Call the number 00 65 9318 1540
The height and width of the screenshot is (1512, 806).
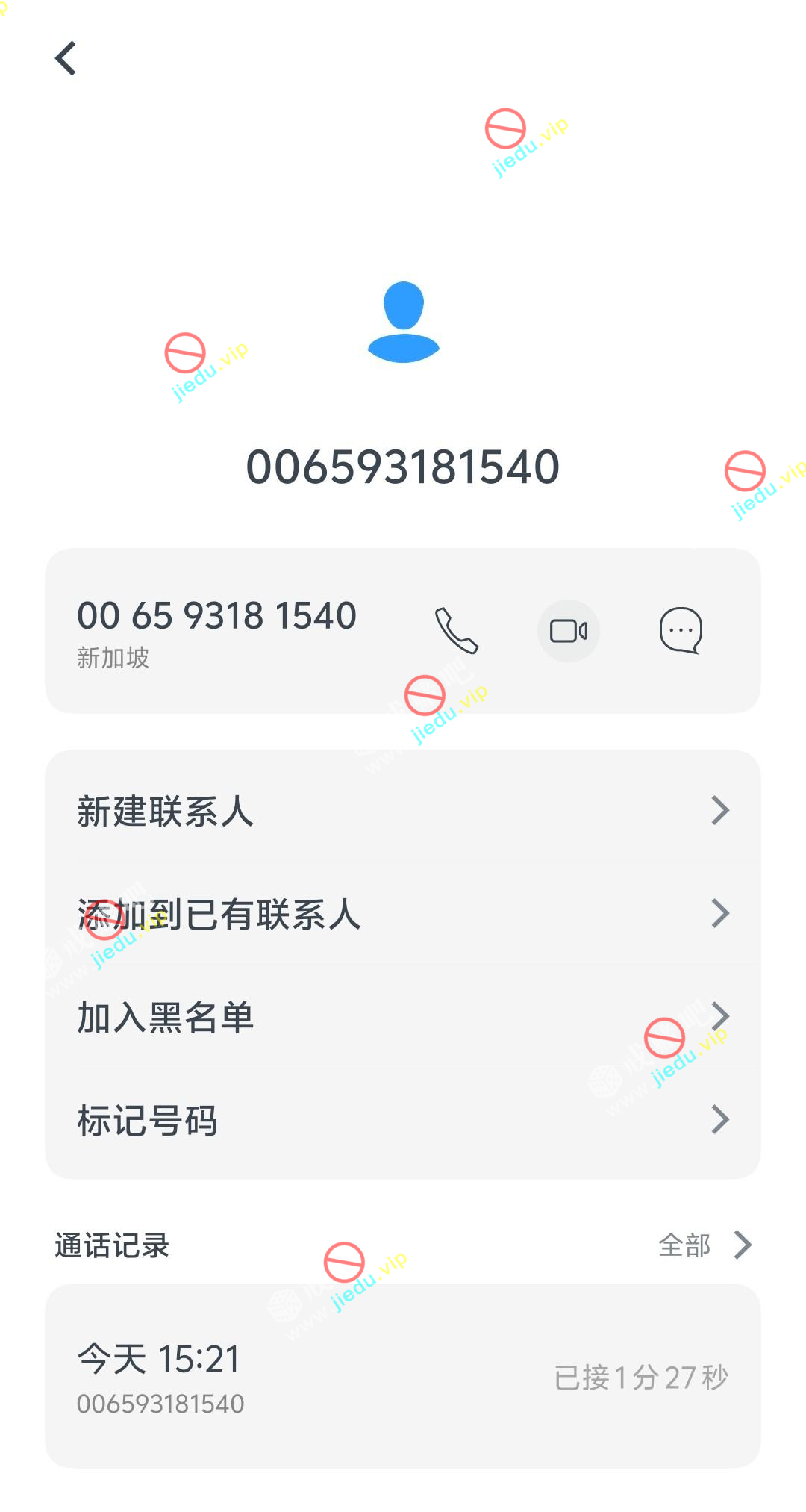[x=456, y=631]
